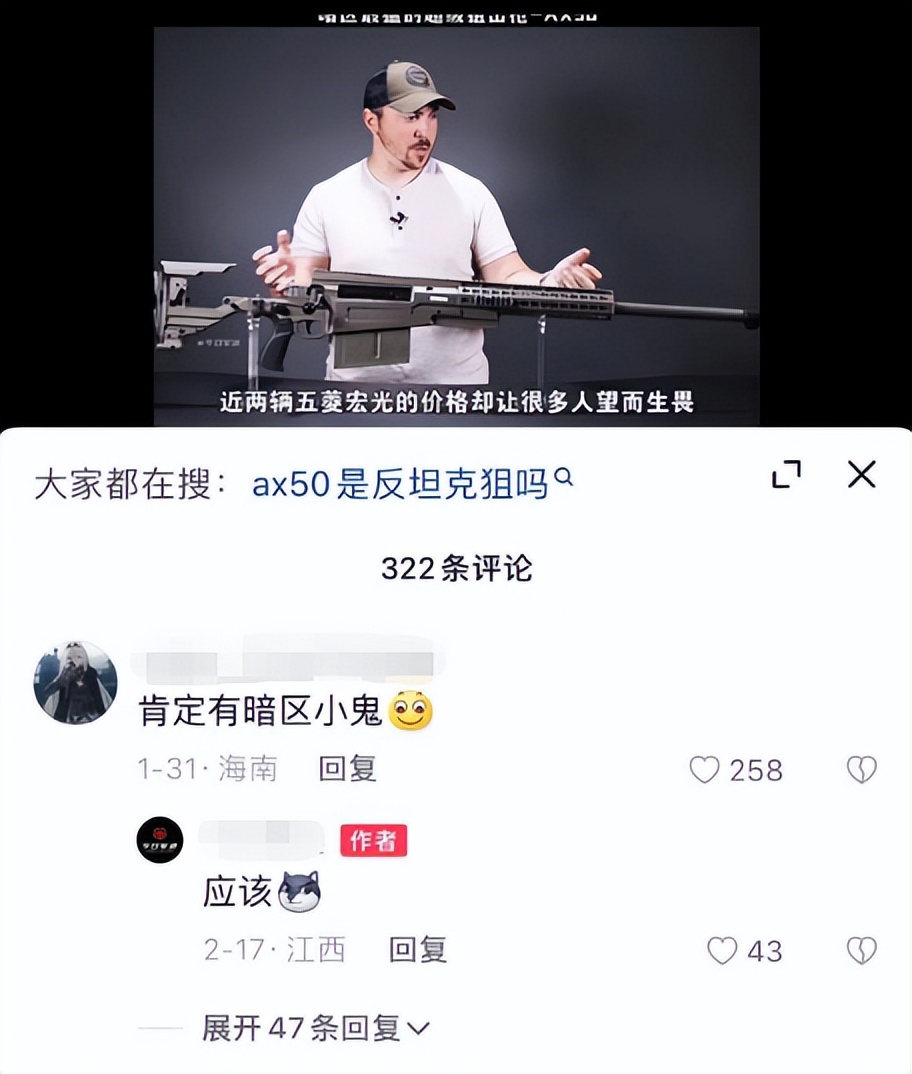
Task: Reply to the comment 肯定有暗区小鬼
Action: (348, 770)
